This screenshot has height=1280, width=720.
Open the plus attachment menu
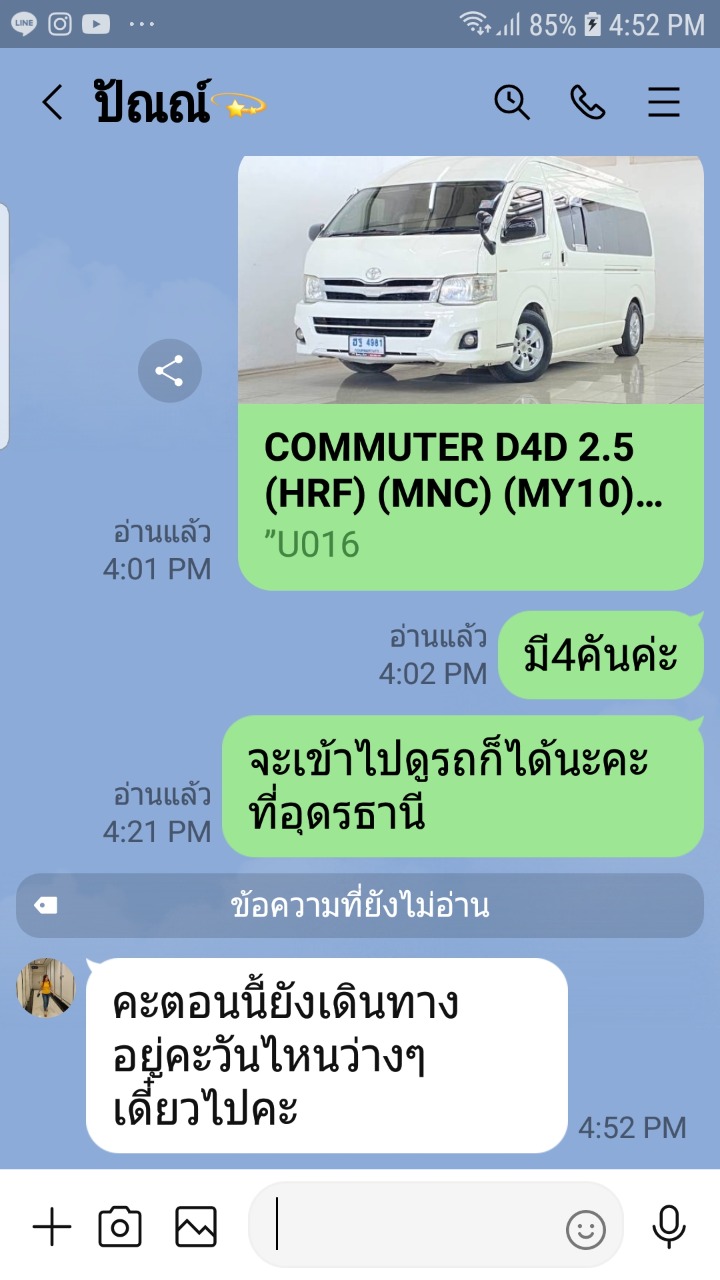point(52,1226)
